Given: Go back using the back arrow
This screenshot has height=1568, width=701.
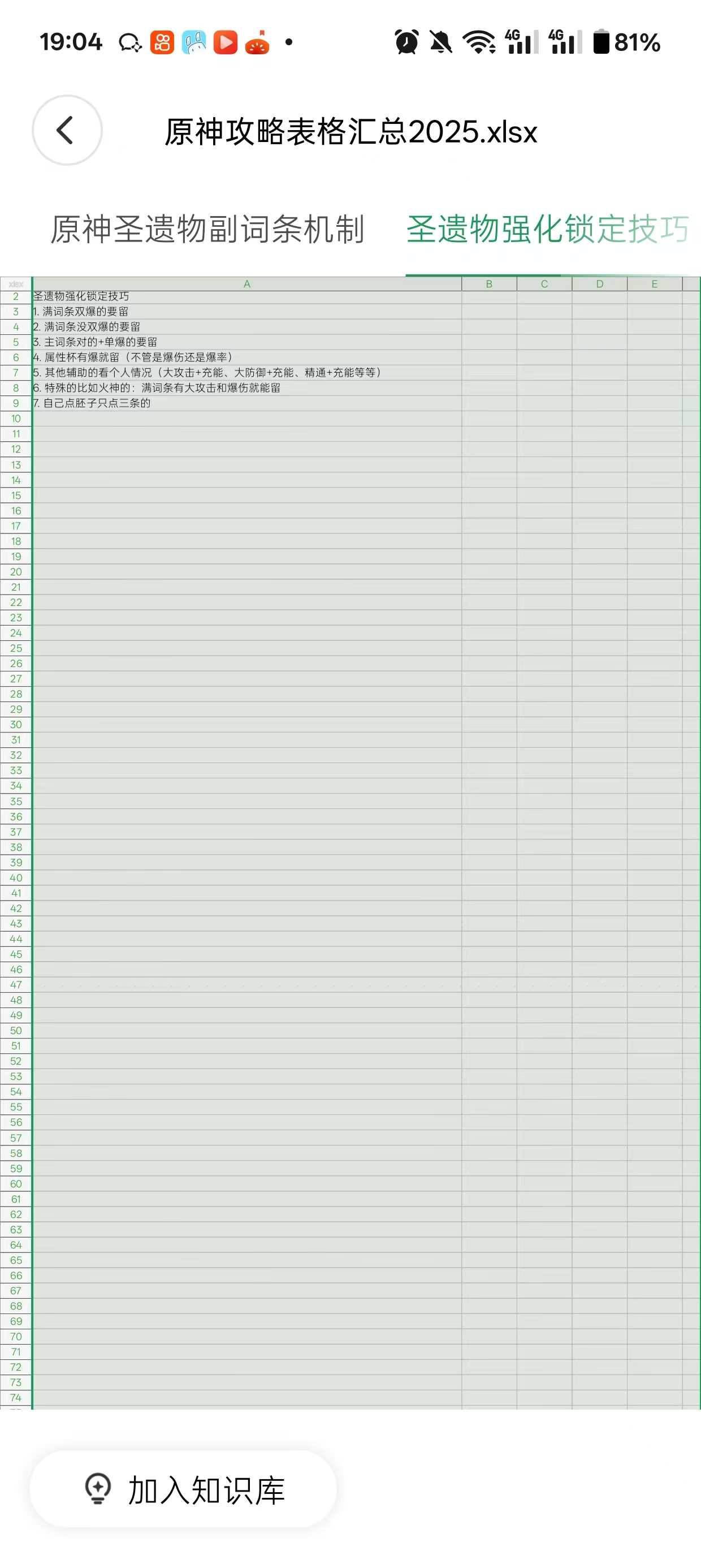Looking at the screenshot, I should pos(67,130).
